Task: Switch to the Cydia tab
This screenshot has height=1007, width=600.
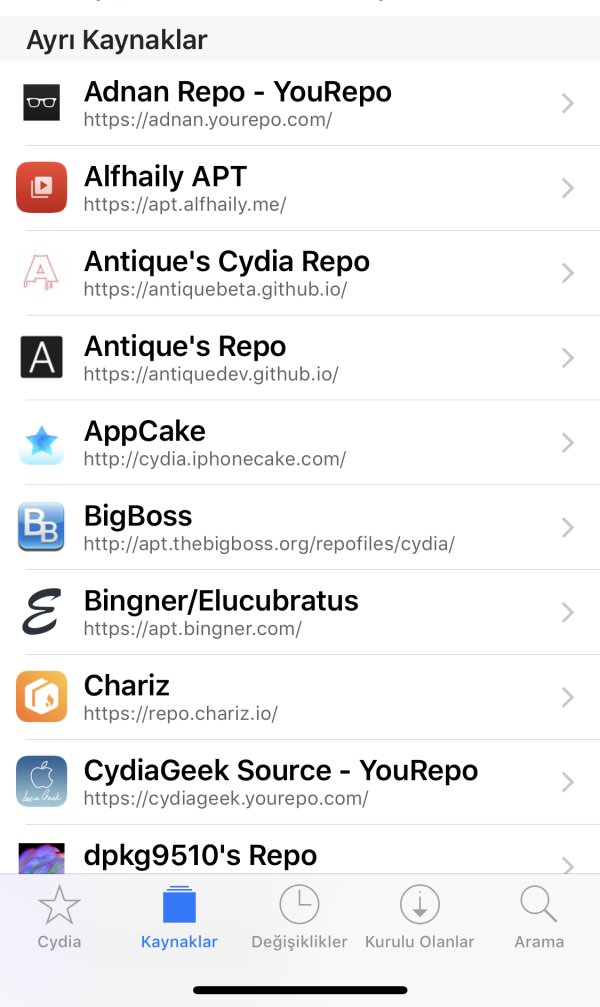Action: click(x=59, y=917)
